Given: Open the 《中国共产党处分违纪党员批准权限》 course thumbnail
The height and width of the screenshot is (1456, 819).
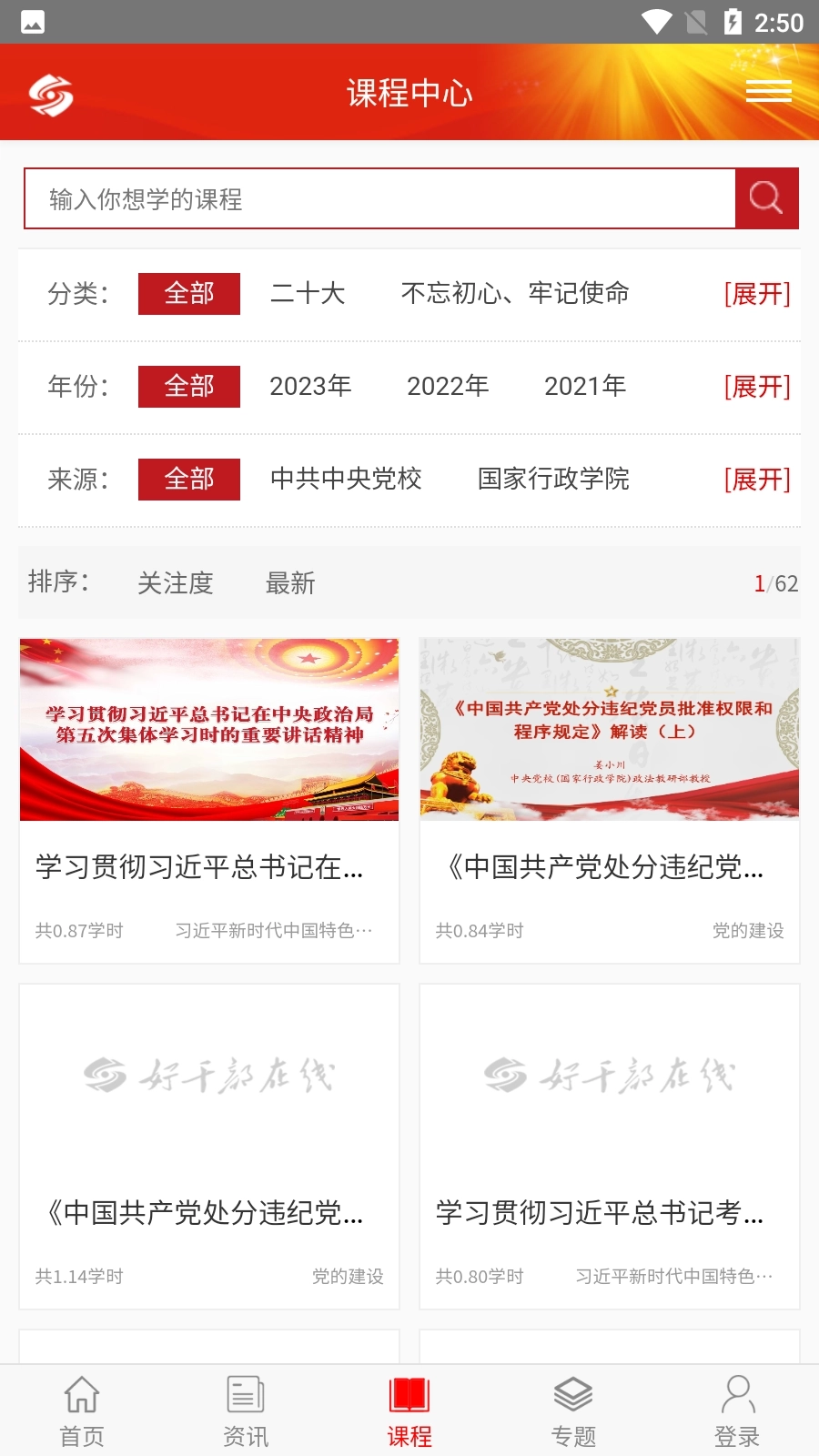Looking at the screenshot, I should point(609,729).
